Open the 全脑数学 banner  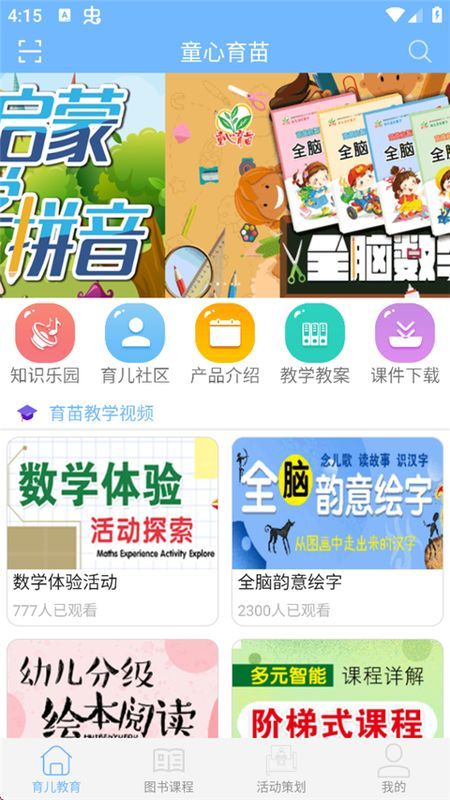(308, 185)
